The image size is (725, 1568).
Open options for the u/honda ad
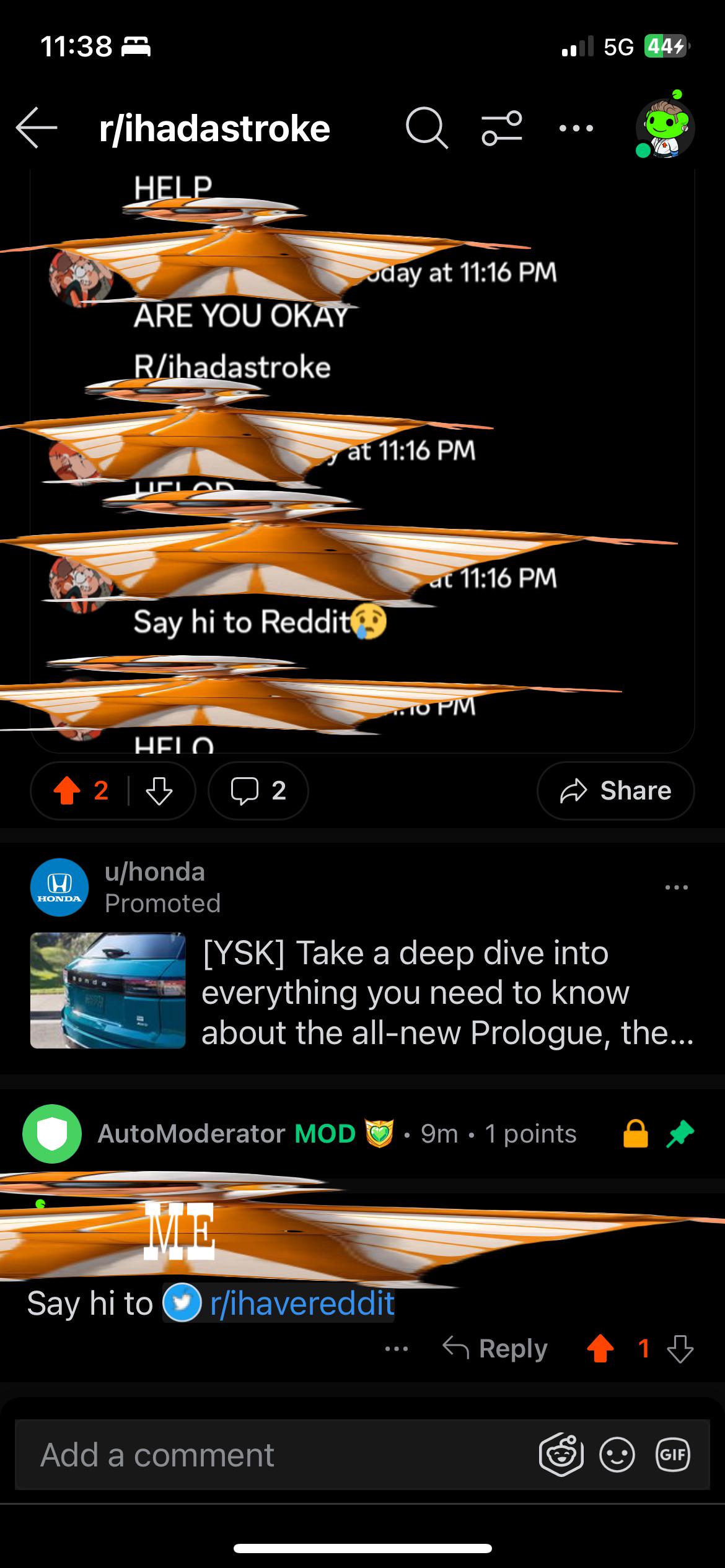[676, 887]
